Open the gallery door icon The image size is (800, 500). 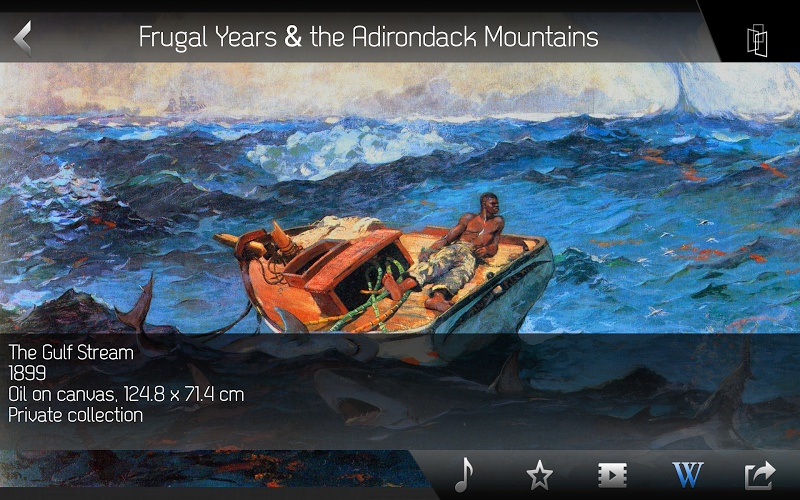tap(757, 40)
